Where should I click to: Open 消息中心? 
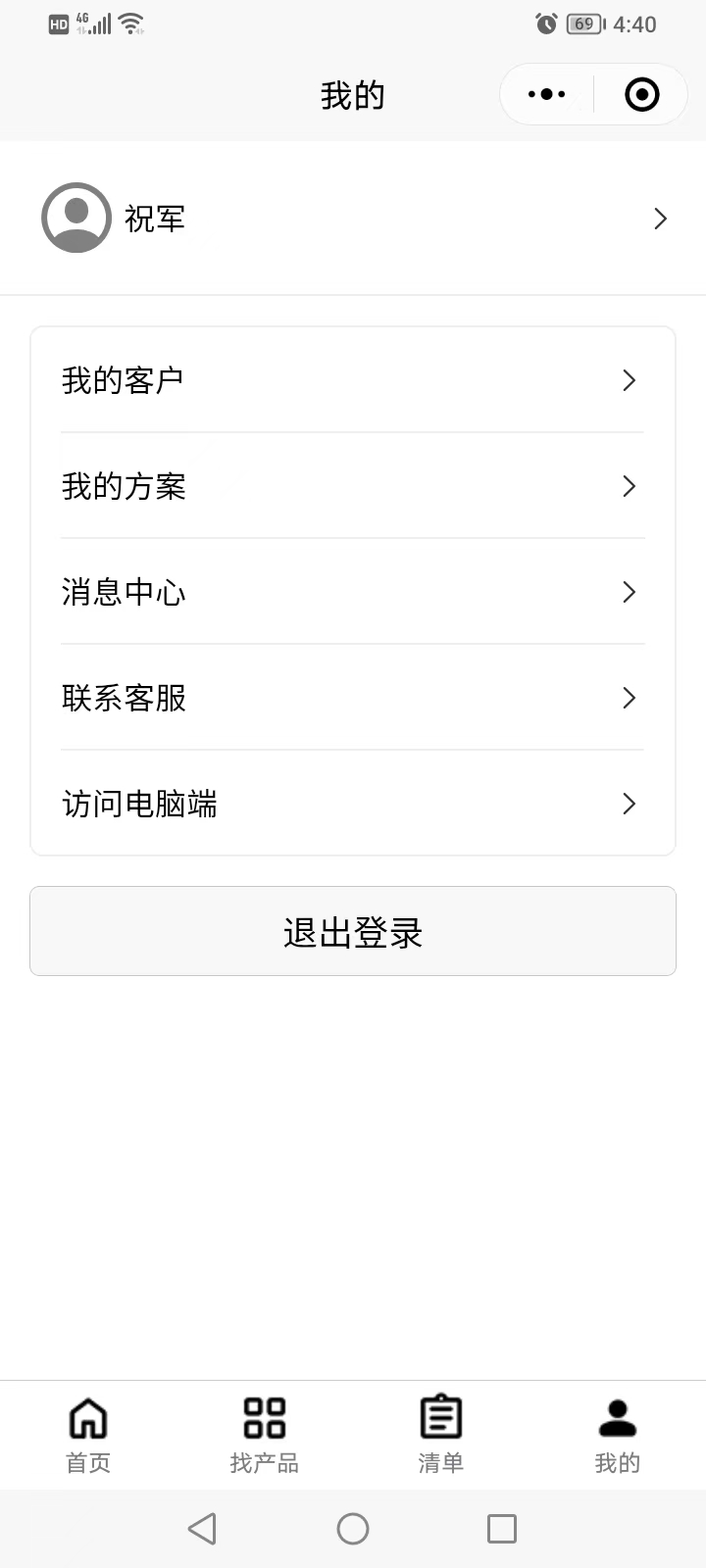(353, 592)
